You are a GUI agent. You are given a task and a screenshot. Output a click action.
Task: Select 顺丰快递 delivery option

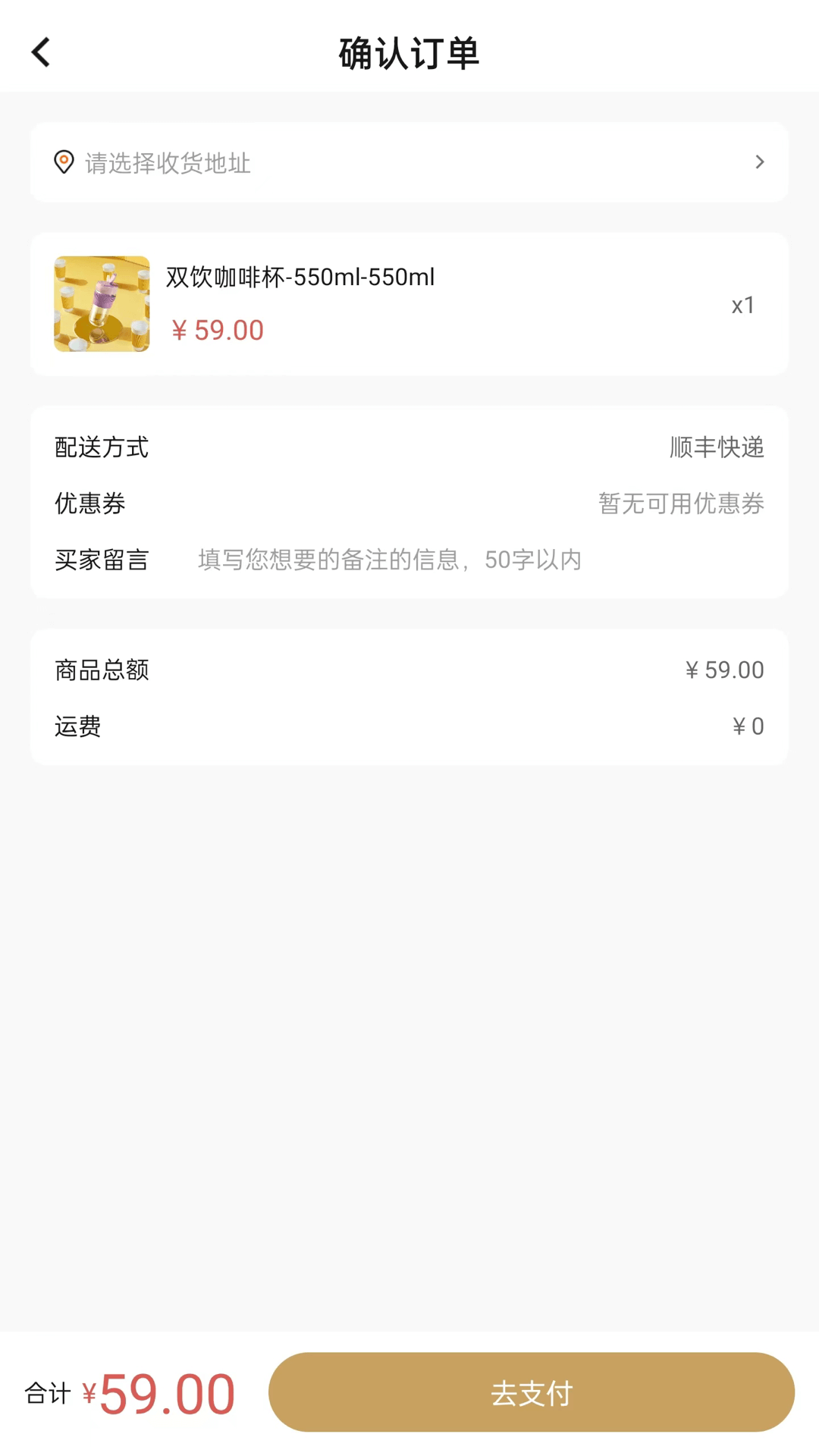coord(717,447)
